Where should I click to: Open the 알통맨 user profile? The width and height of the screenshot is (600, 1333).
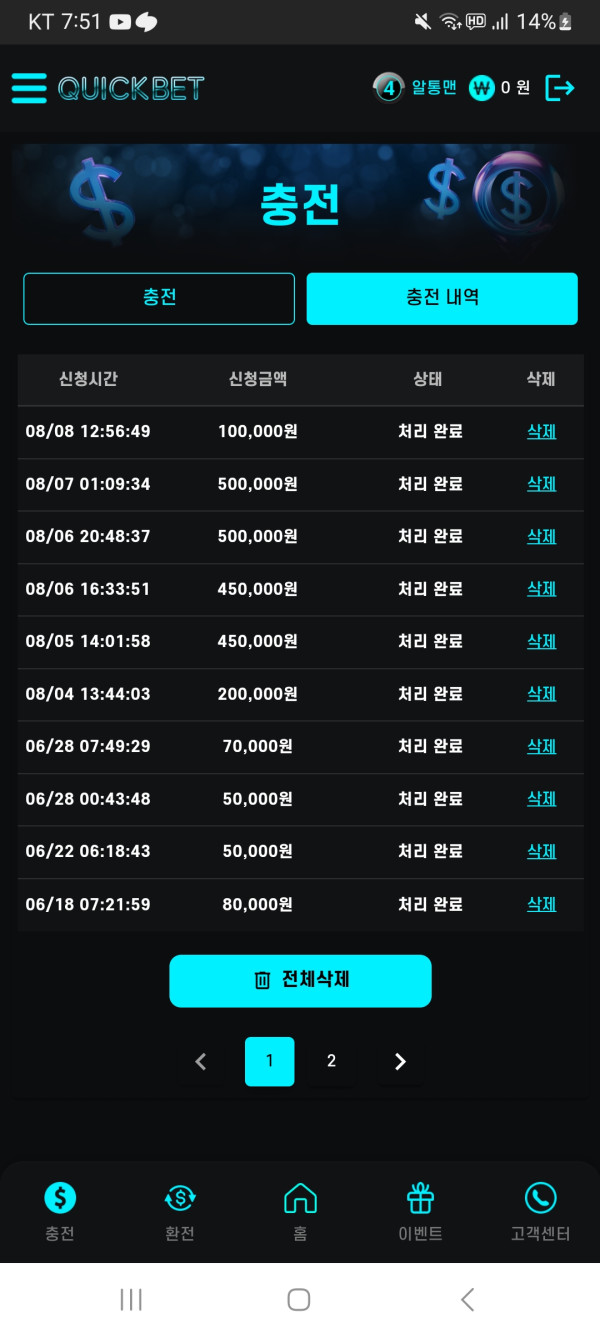433,88
